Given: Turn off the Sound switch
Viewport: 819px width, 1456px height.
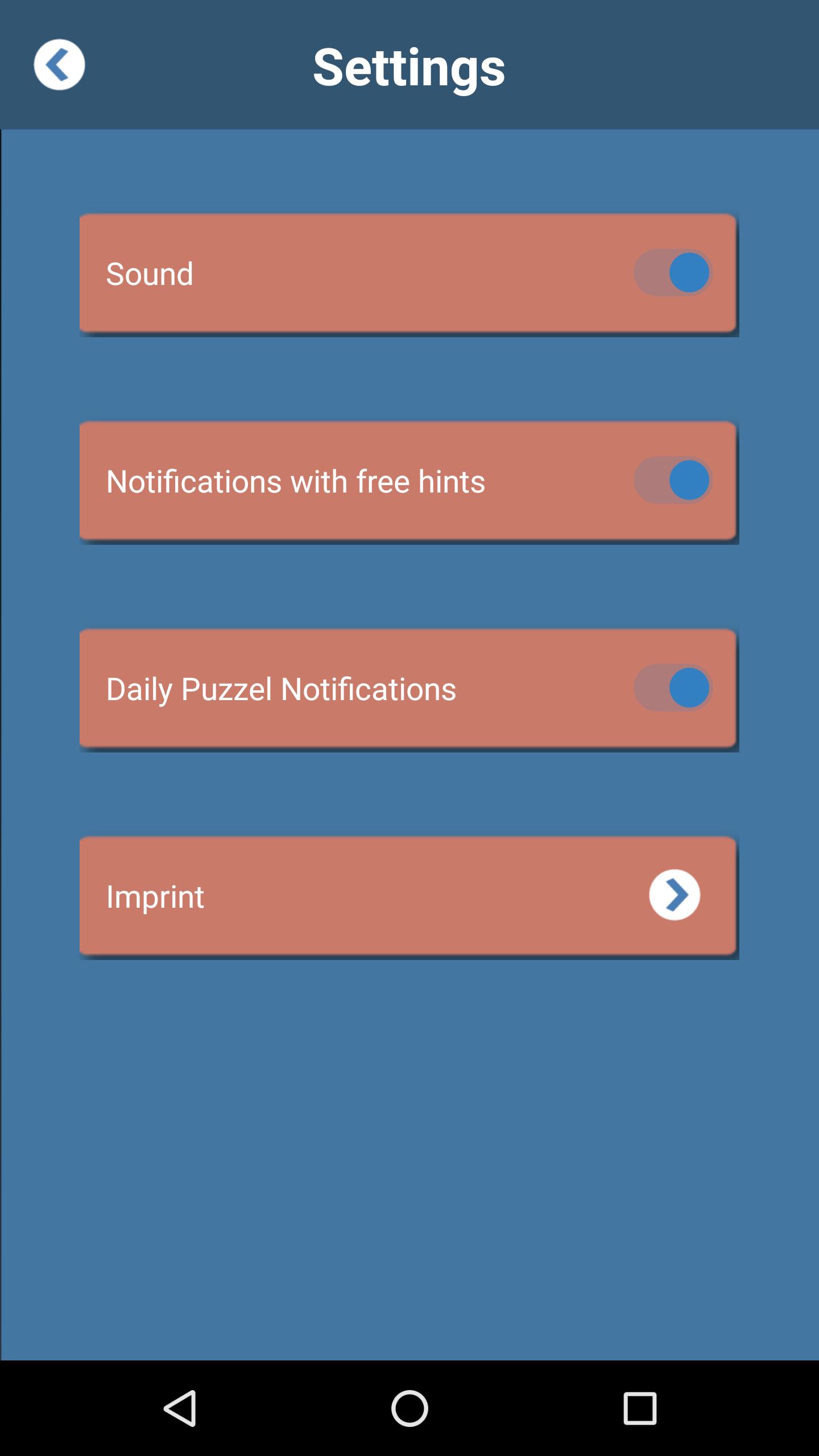Looking at the screenshot, I should coord(673,272).
